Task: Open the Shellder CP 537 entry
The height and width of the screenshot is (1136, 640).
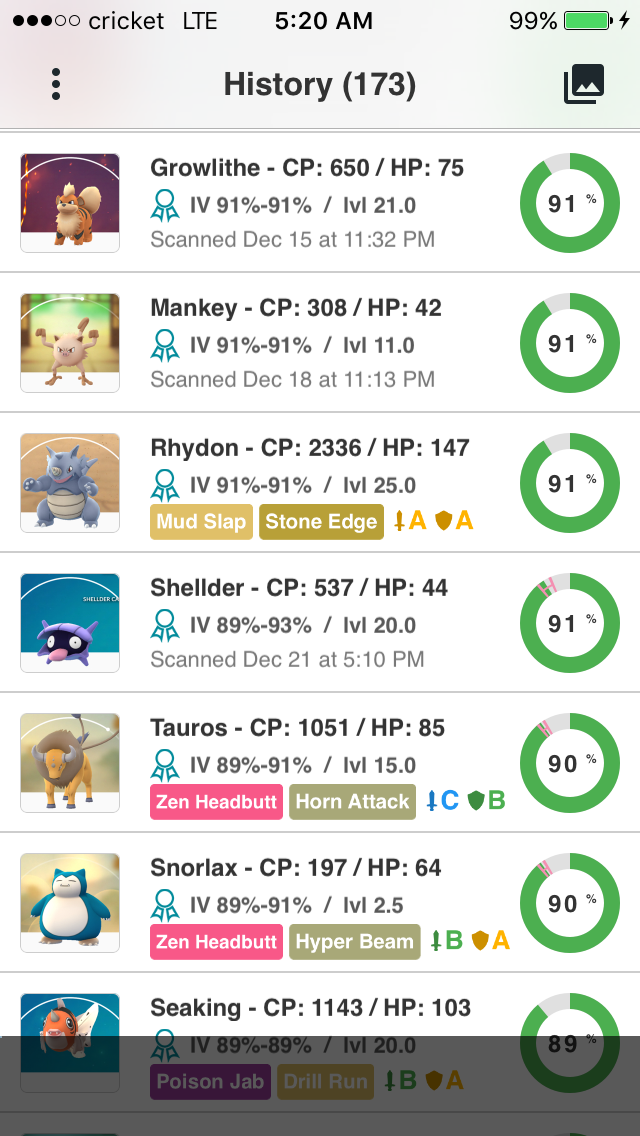Action: click(x=320, y=622)
